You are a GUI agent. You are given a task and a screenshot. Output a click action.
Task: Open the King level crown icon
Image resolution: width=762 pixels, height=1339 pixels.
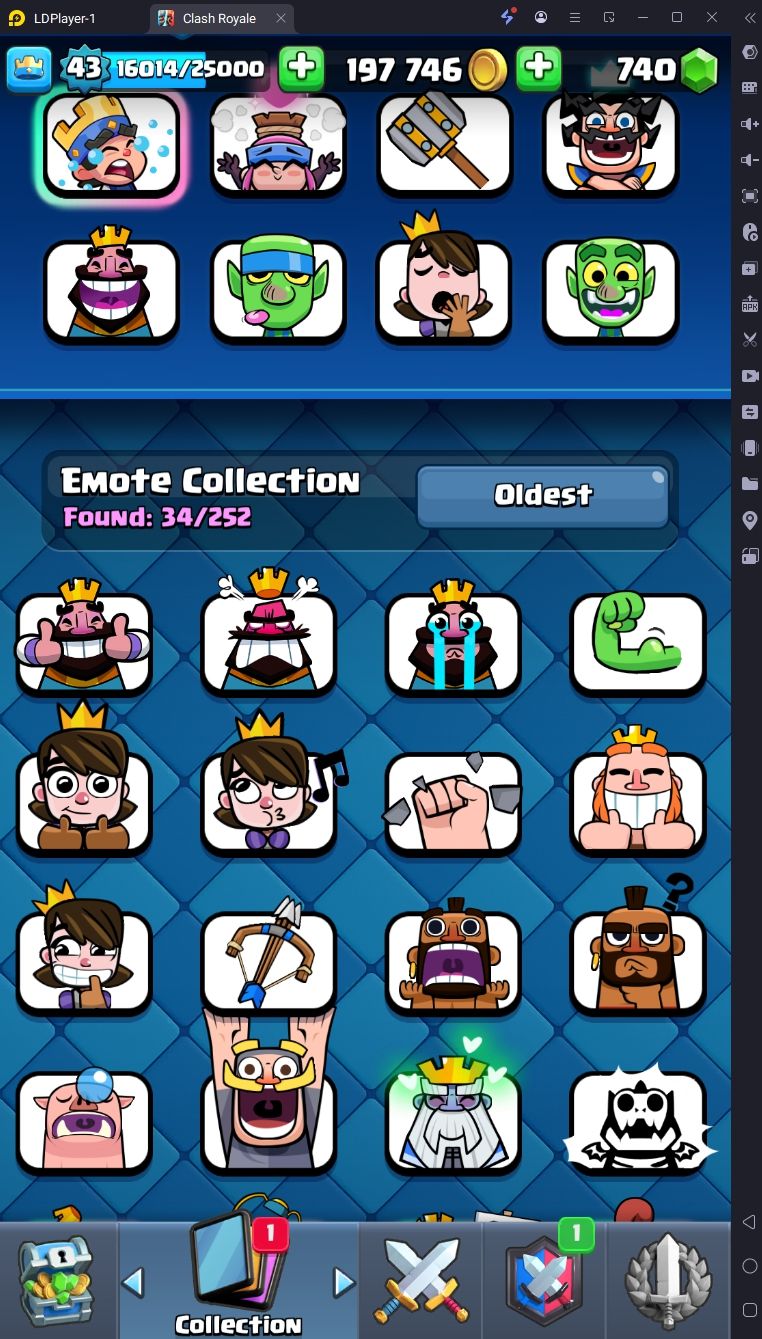point(29,69)
